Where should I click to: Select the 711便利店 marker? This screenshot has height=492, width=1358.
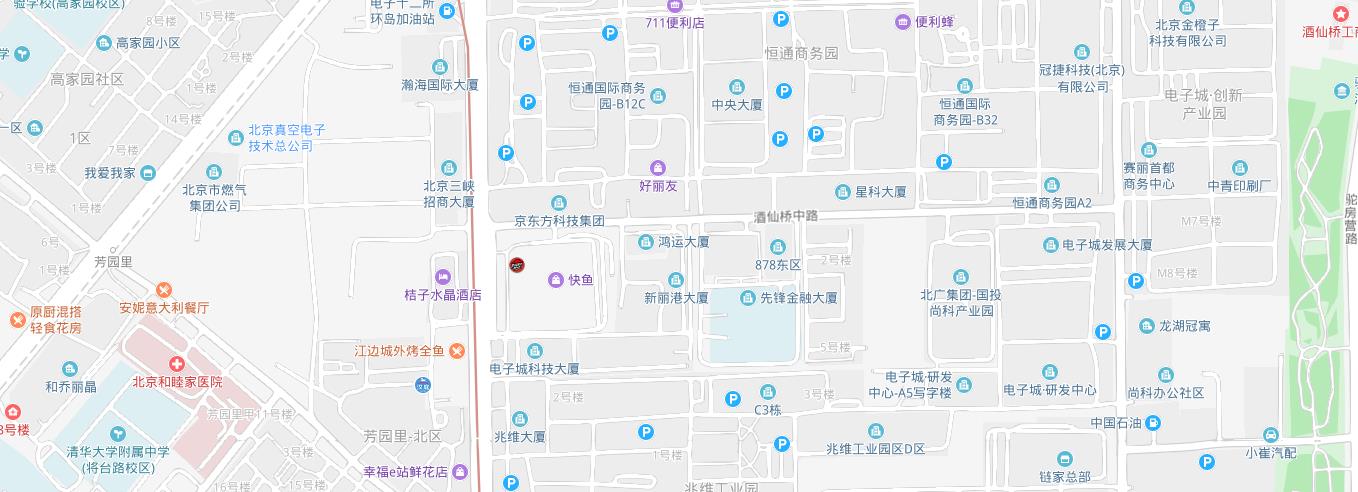point(676,5)
